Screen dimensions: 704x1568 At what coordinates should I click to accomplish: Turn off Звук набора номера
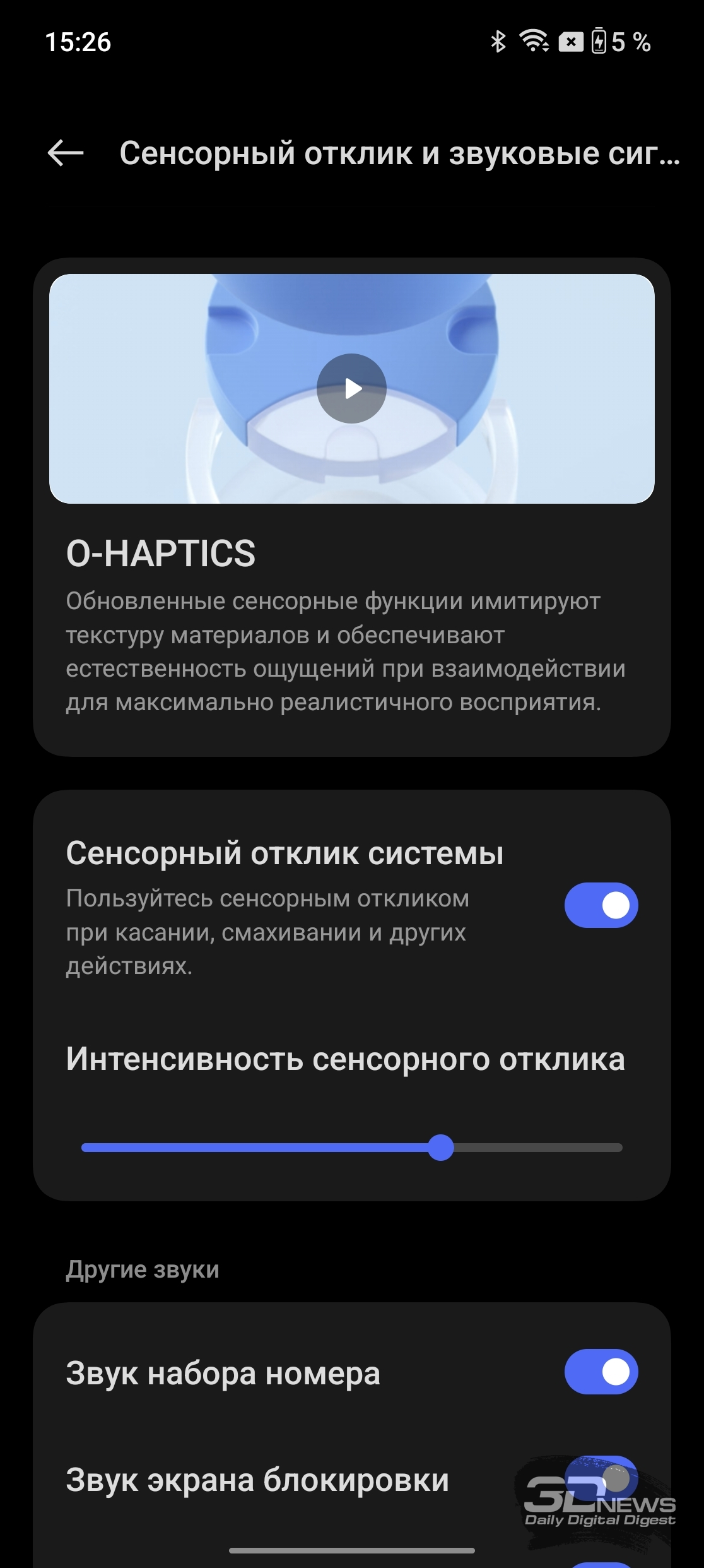tap(601, 1372)
